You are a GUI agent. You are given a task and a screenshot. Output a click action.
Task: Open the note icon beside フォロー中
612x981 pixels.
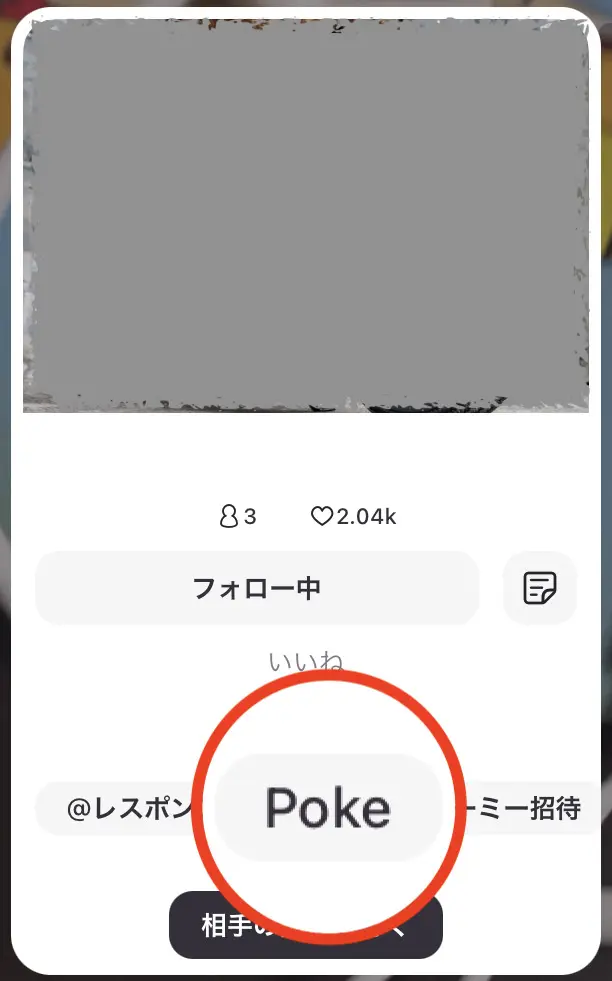click(x=540, y=588)
